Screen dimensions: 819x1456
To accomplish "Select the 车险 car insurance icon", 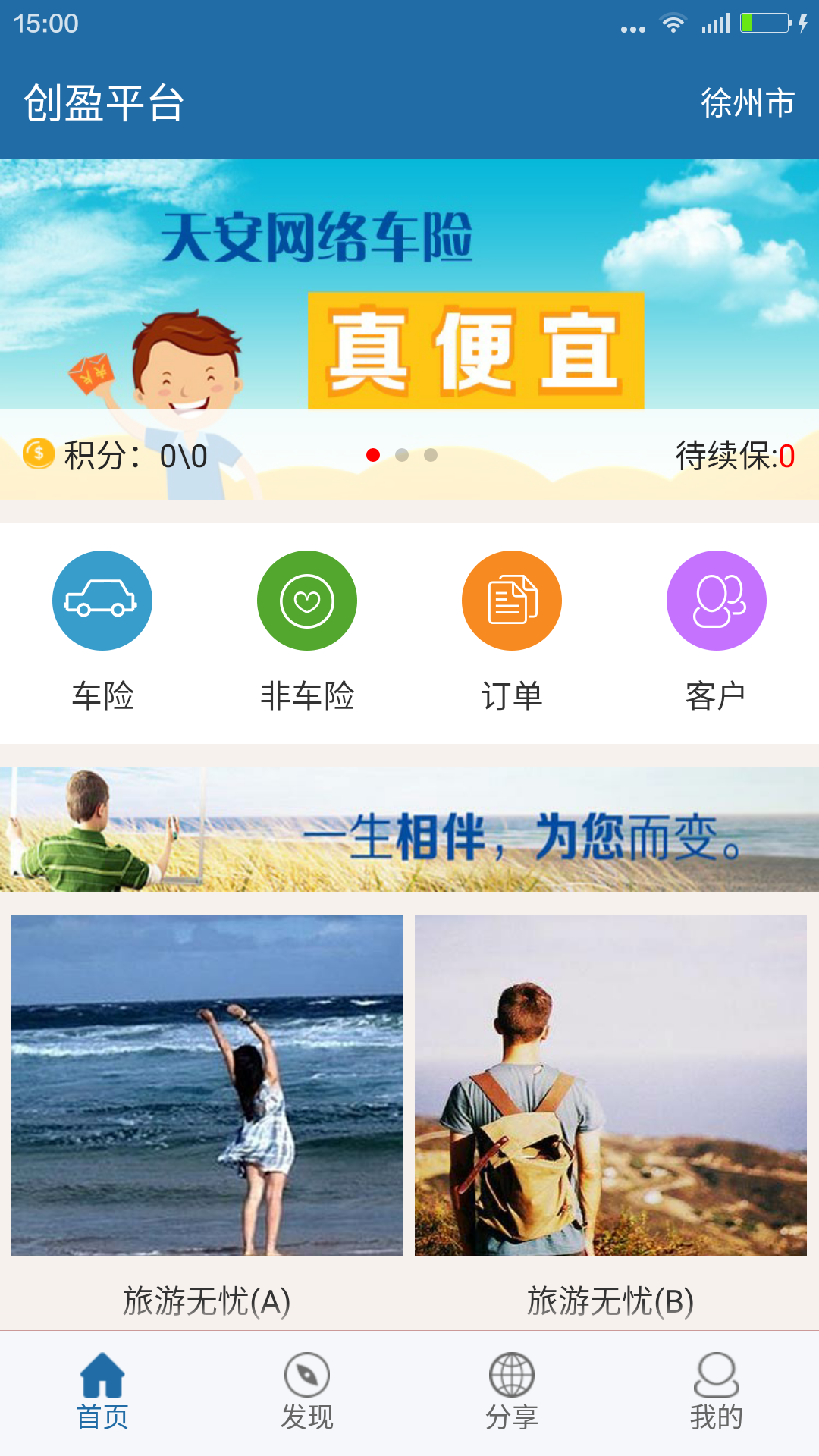I will (102, 599).
